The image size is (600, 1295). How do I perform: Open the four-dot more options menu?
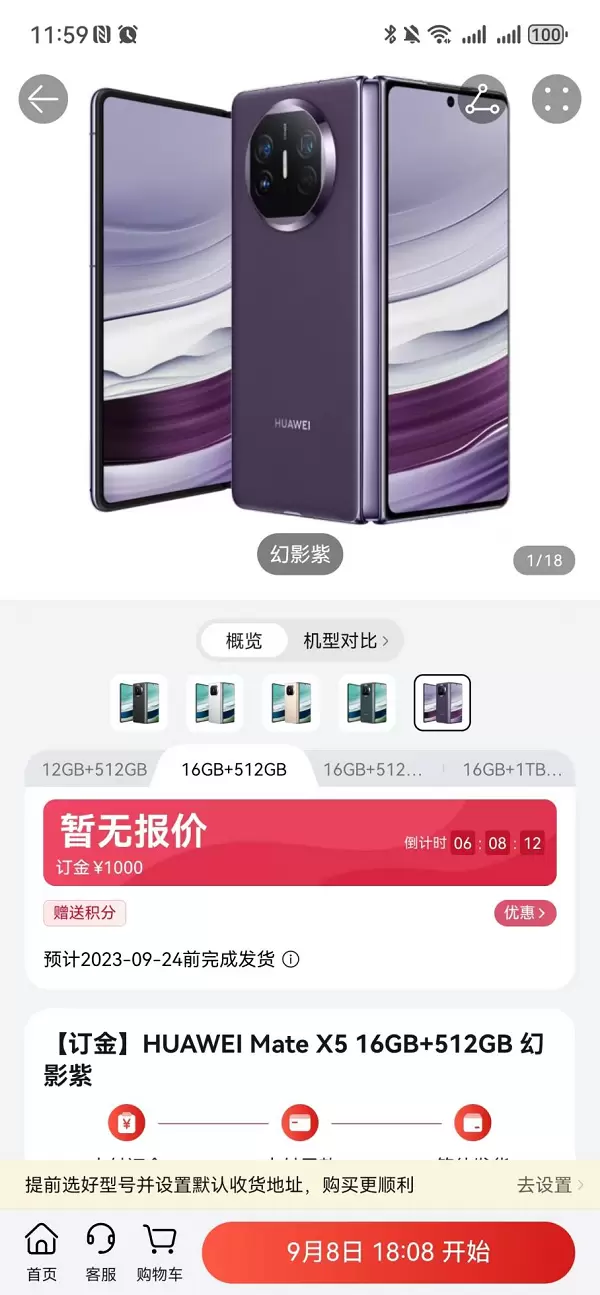[556, 99]
